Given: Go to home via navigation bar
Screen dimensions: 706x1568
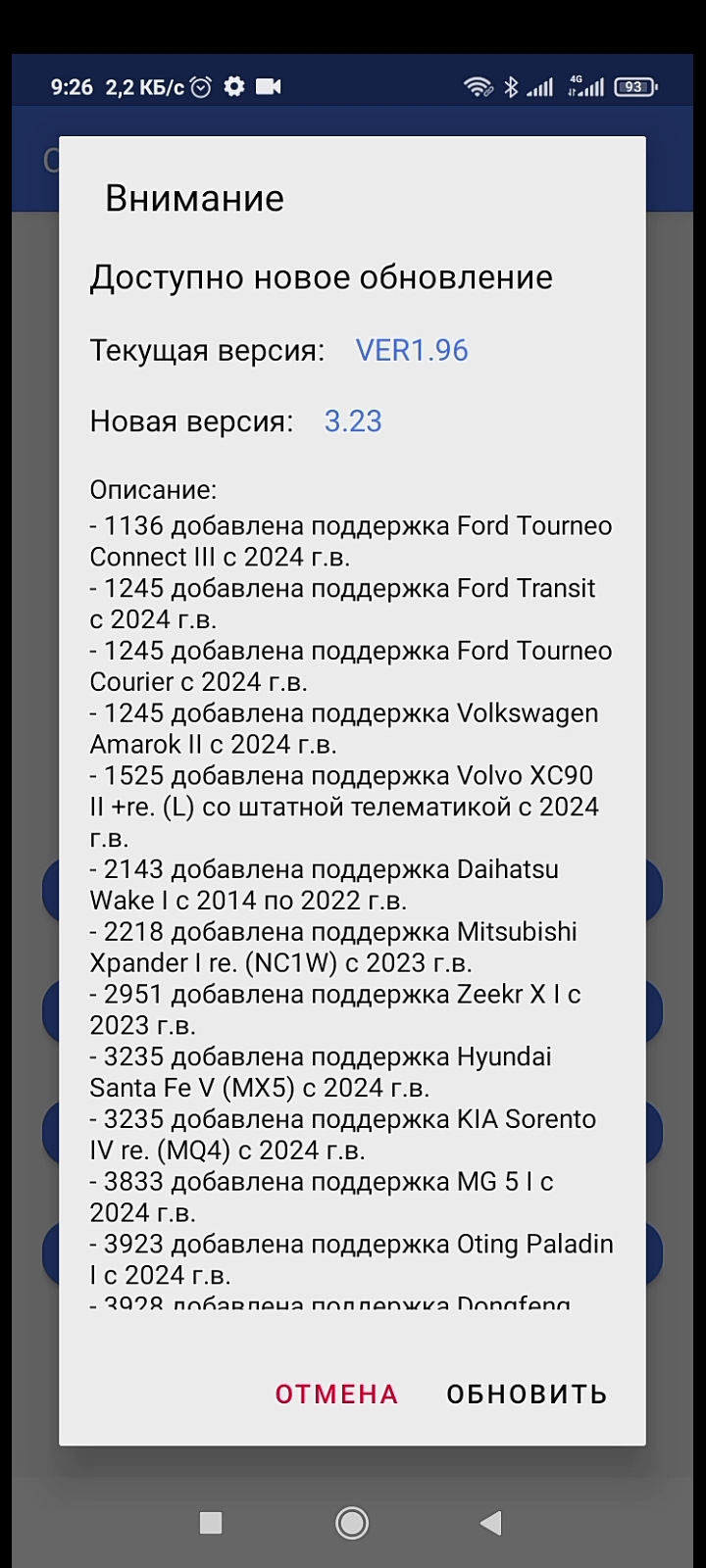Looking at the screenshot, I should (352, 1522).
